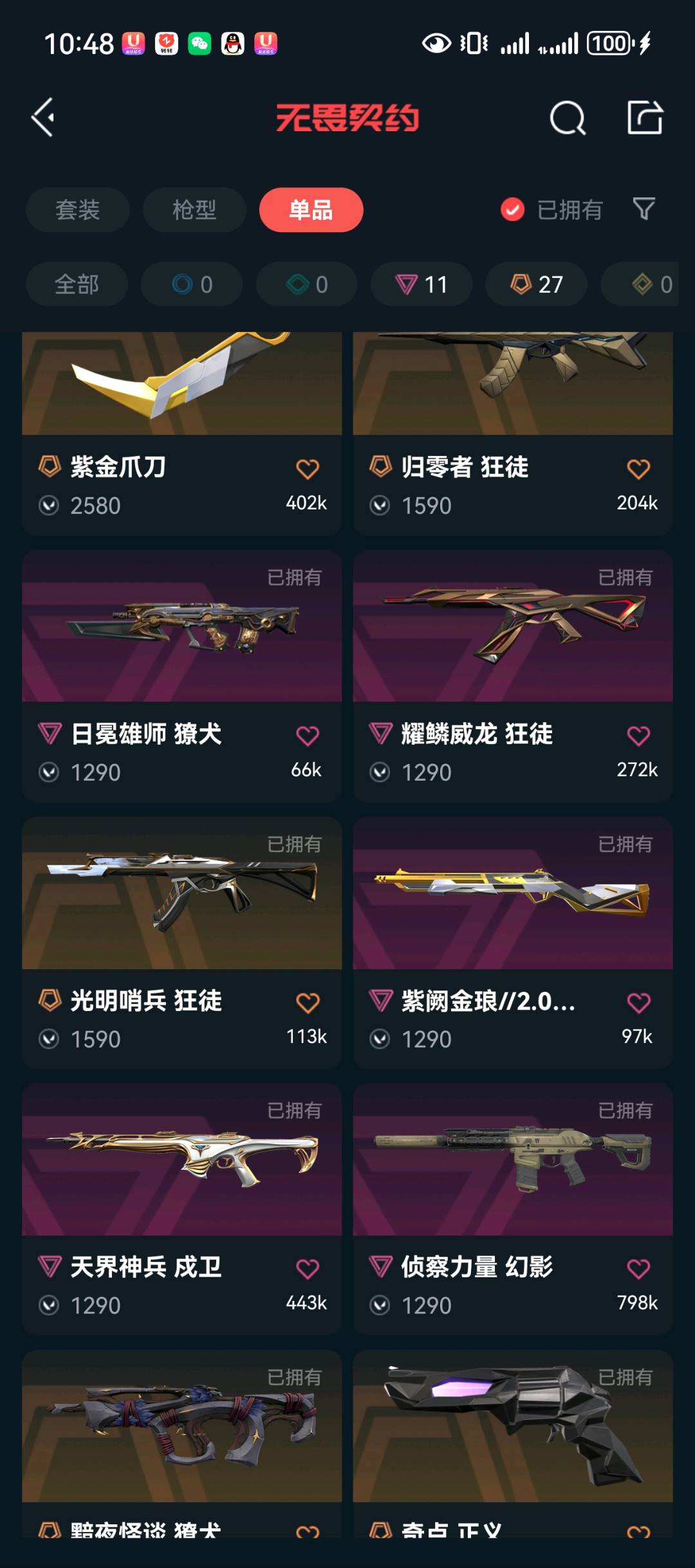Like the 归零者 狂徒 skin

pyautogui.click(x=638, y=469)
